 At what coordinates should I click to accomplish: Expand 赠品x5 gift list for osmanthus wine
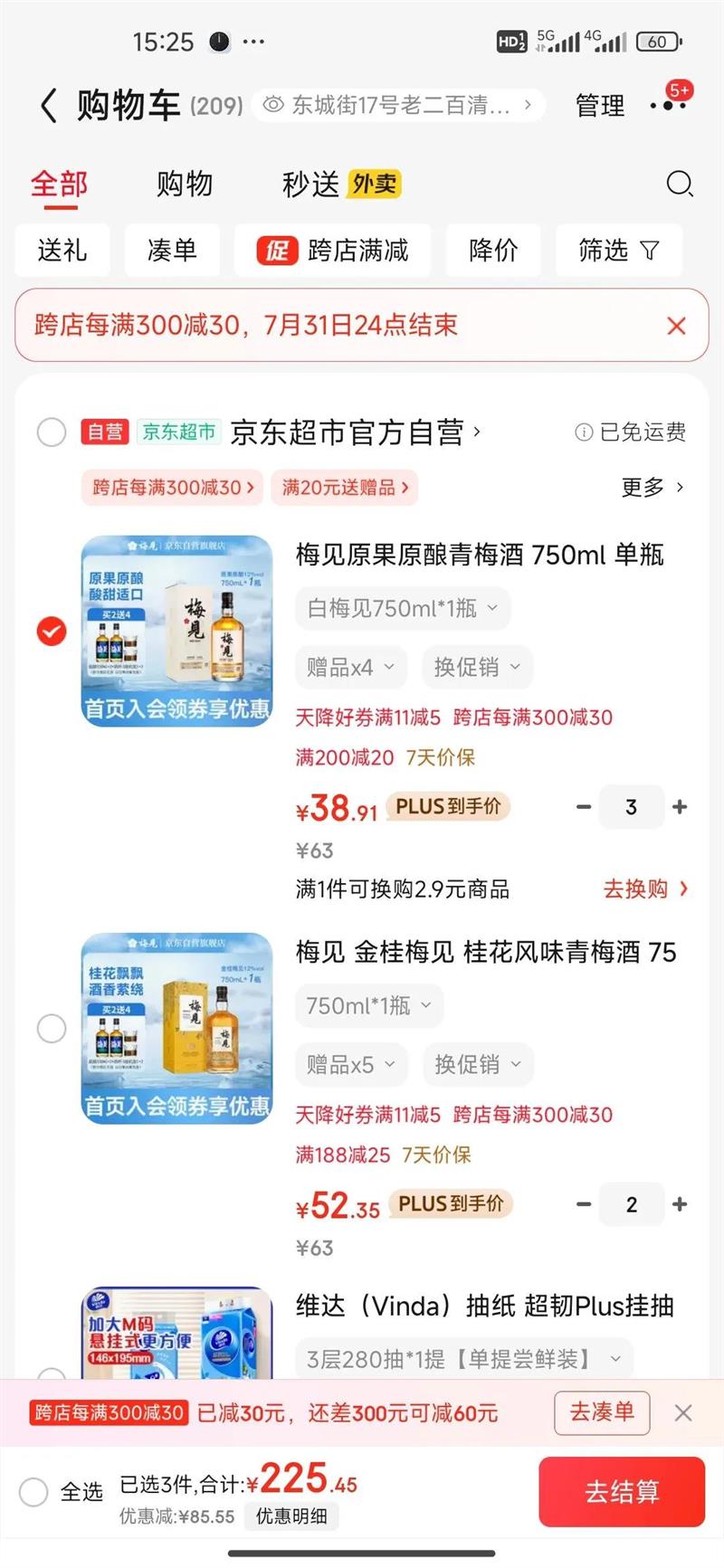(x=350, y=1064)
